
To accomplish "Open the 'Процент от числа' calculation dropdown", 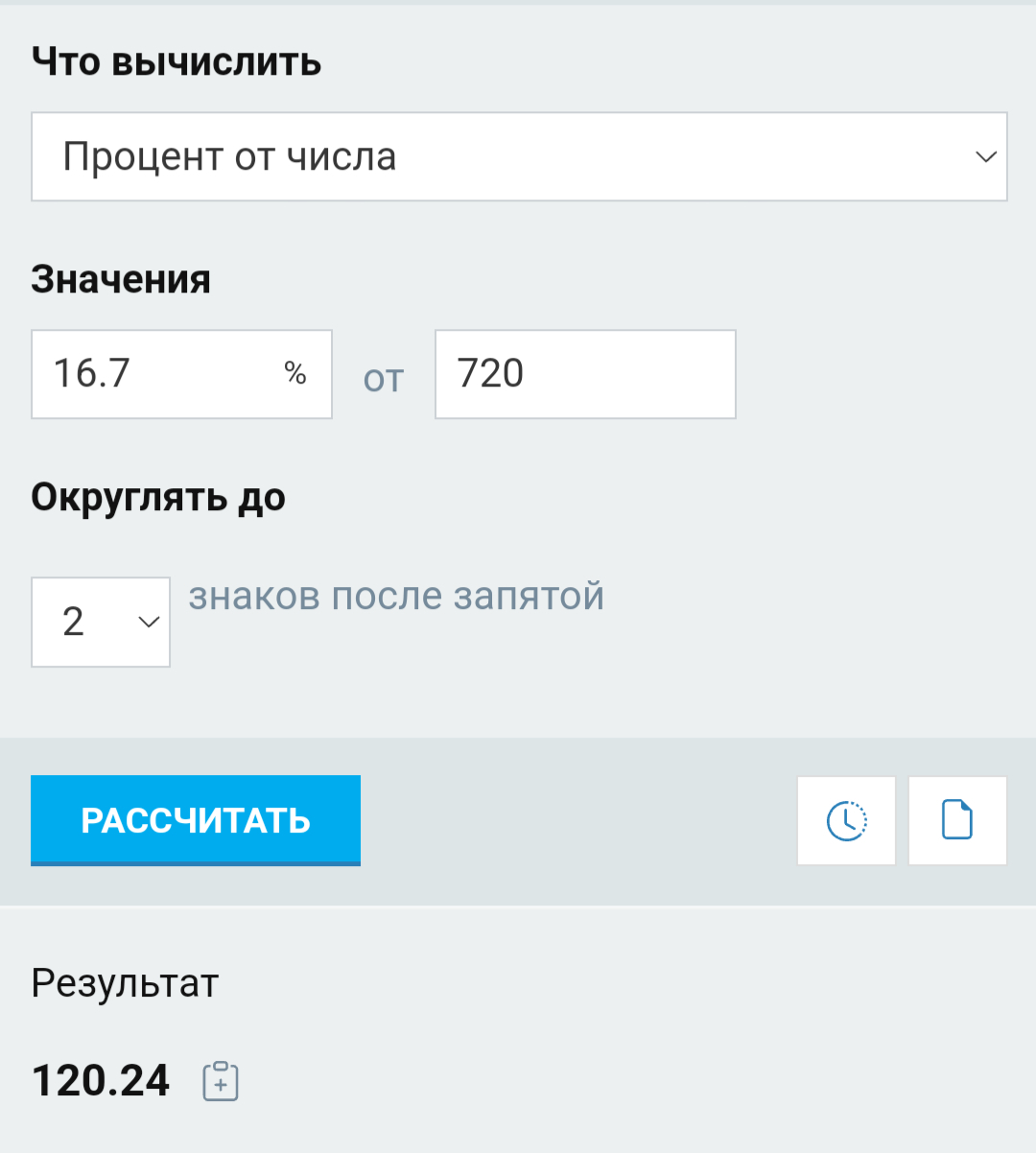I will tap(519, 156).
